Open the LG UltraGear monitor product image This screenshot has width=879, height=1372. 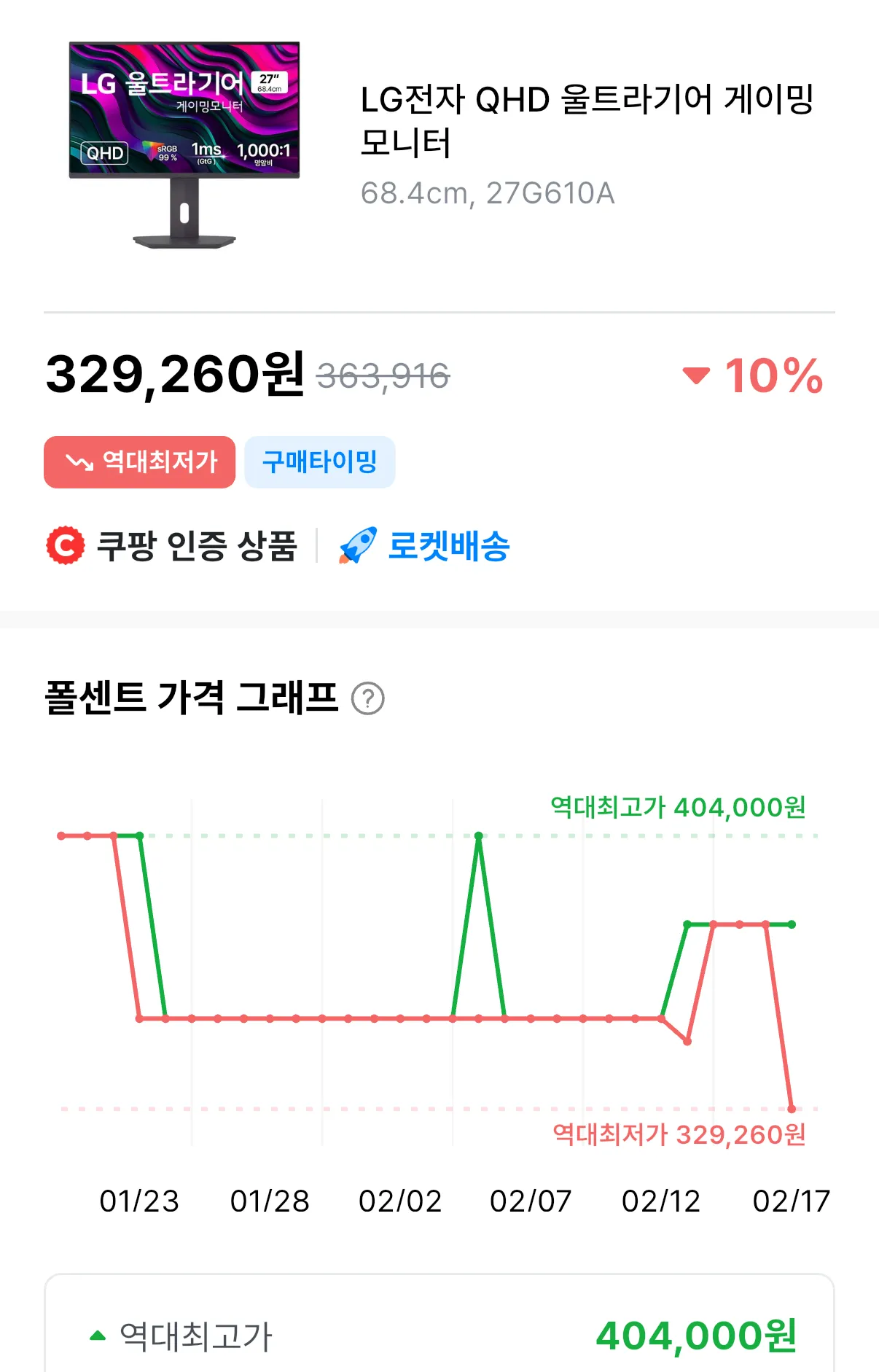pyautogui.click(x=184, y=145)
